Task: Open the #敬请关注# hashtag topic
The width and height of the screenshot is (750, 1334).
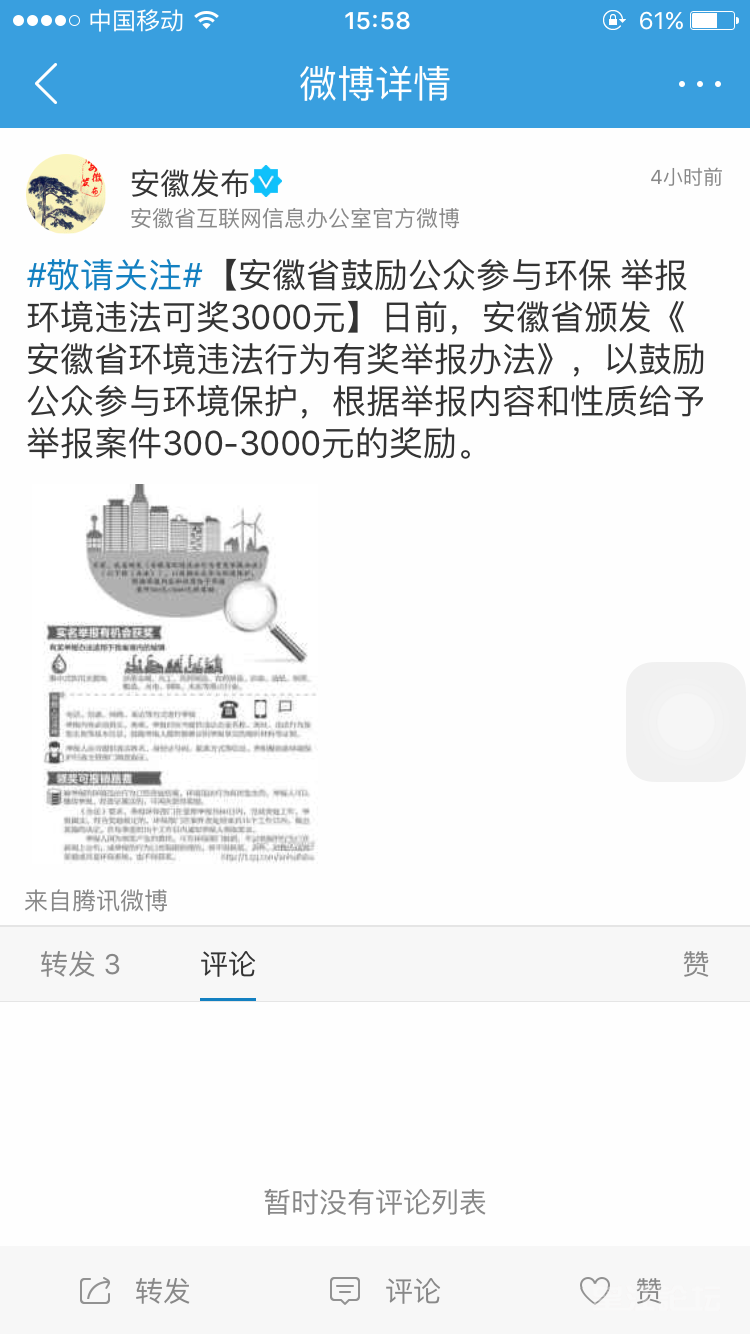Action: (x=114, y=274)
